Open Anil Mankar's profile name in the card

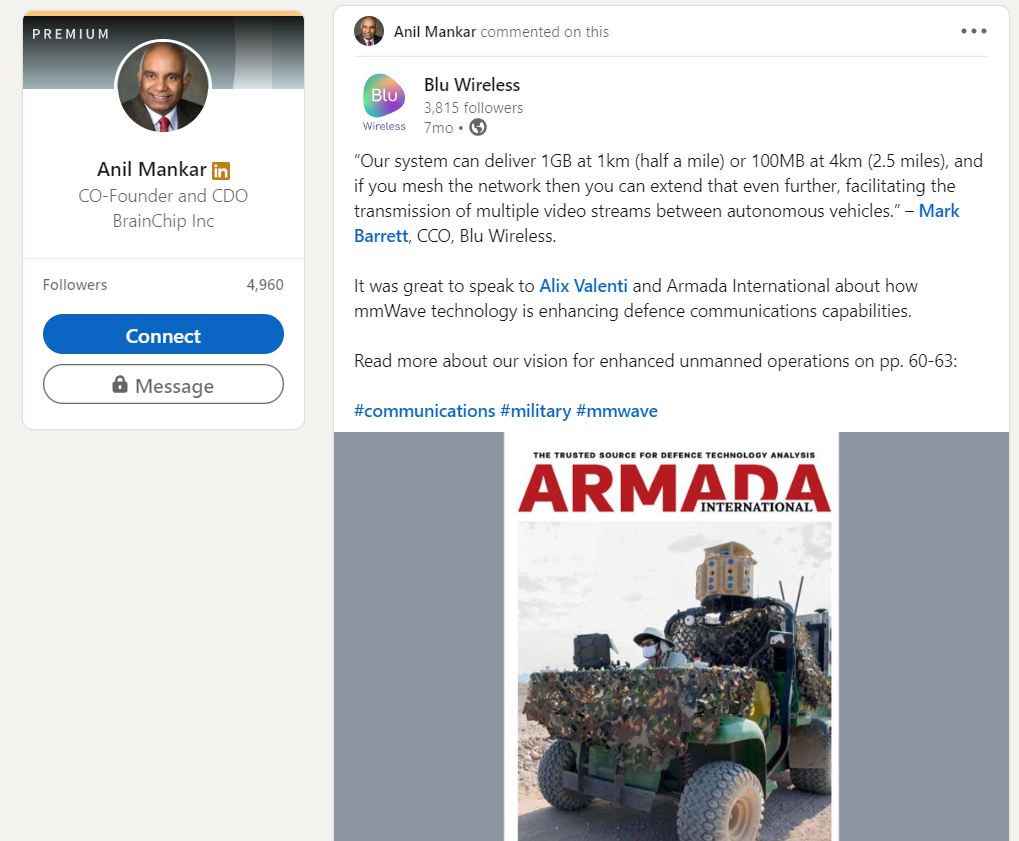152,169
